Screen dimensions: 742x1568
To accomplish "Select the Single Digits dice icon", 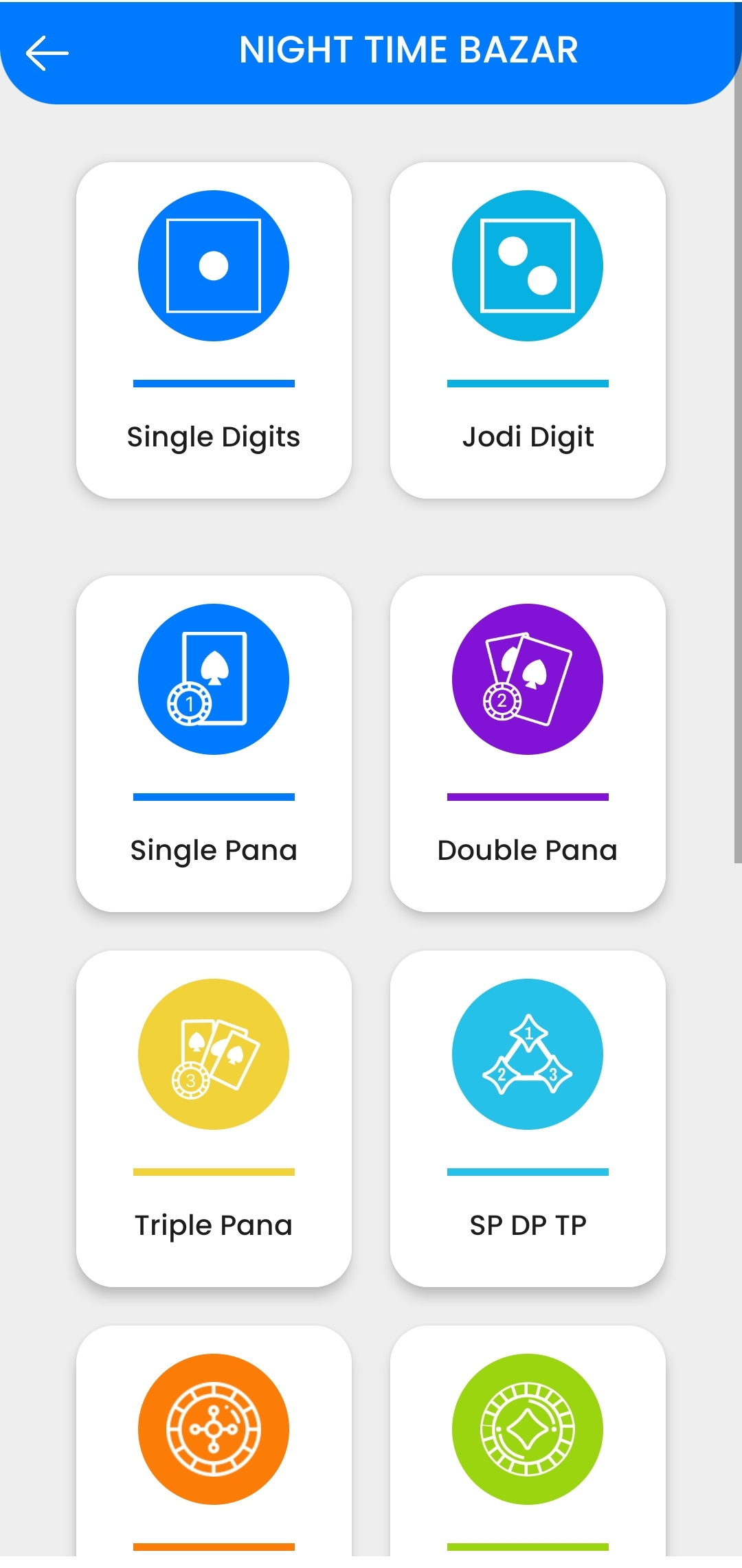I will 214,266.
